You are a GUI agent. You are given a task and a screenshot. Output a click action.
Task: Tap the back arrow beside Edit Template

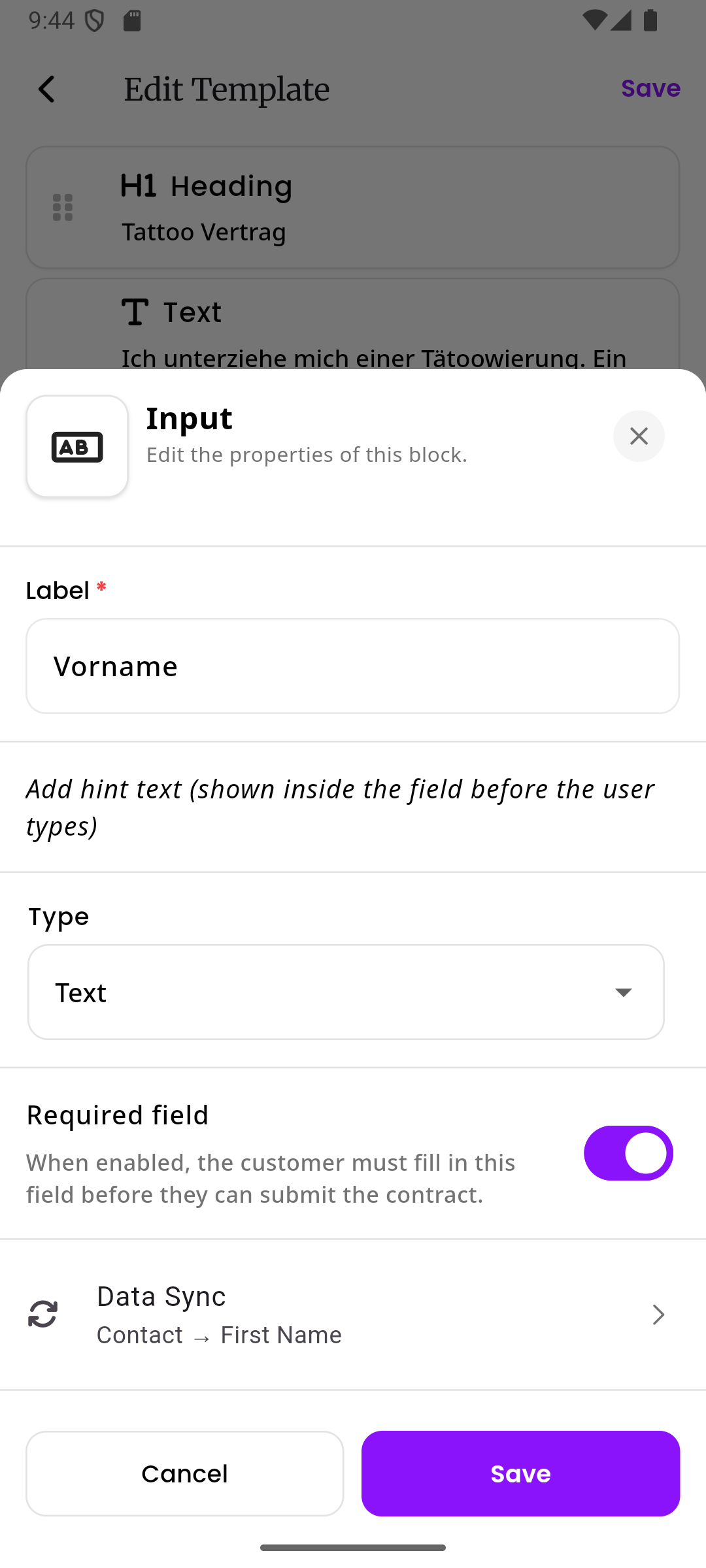[x=46, y=89]
